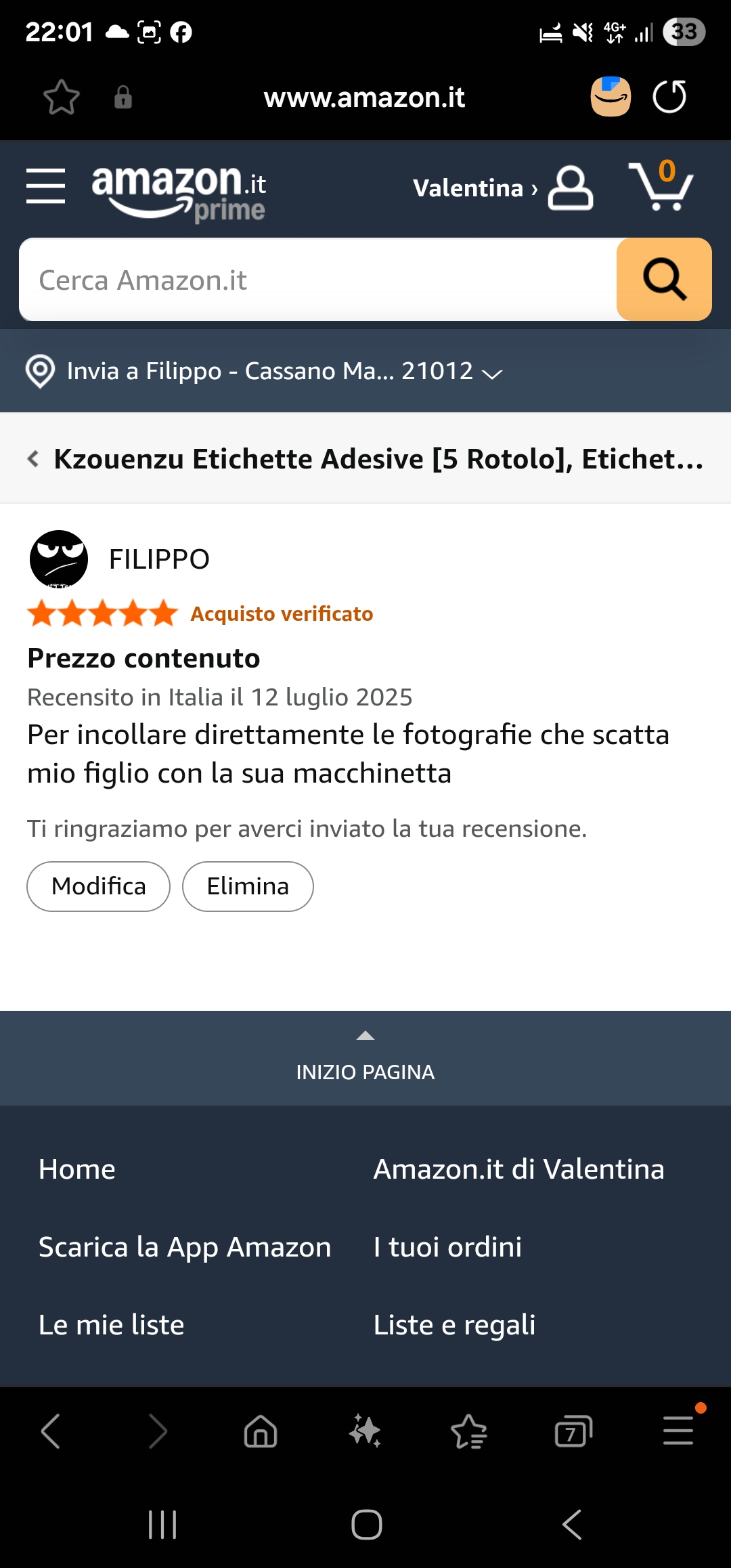Viewport: 731px width, 1568px height.
Task: Bookmark this page with the star icon
Action: 62,97
